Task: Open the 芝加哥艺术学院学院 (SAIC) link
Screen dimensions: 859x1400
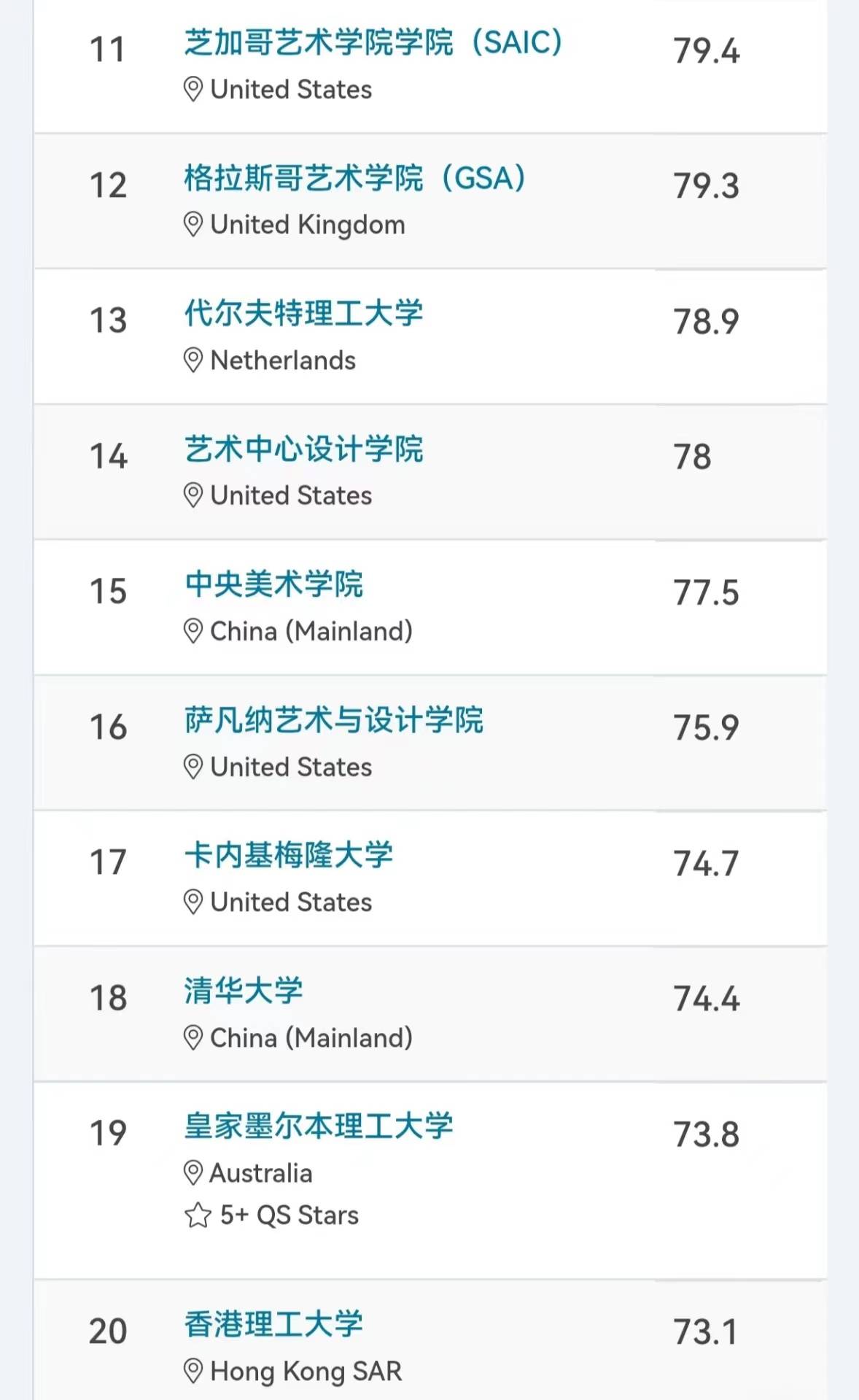Action: [x=373, y=42]
